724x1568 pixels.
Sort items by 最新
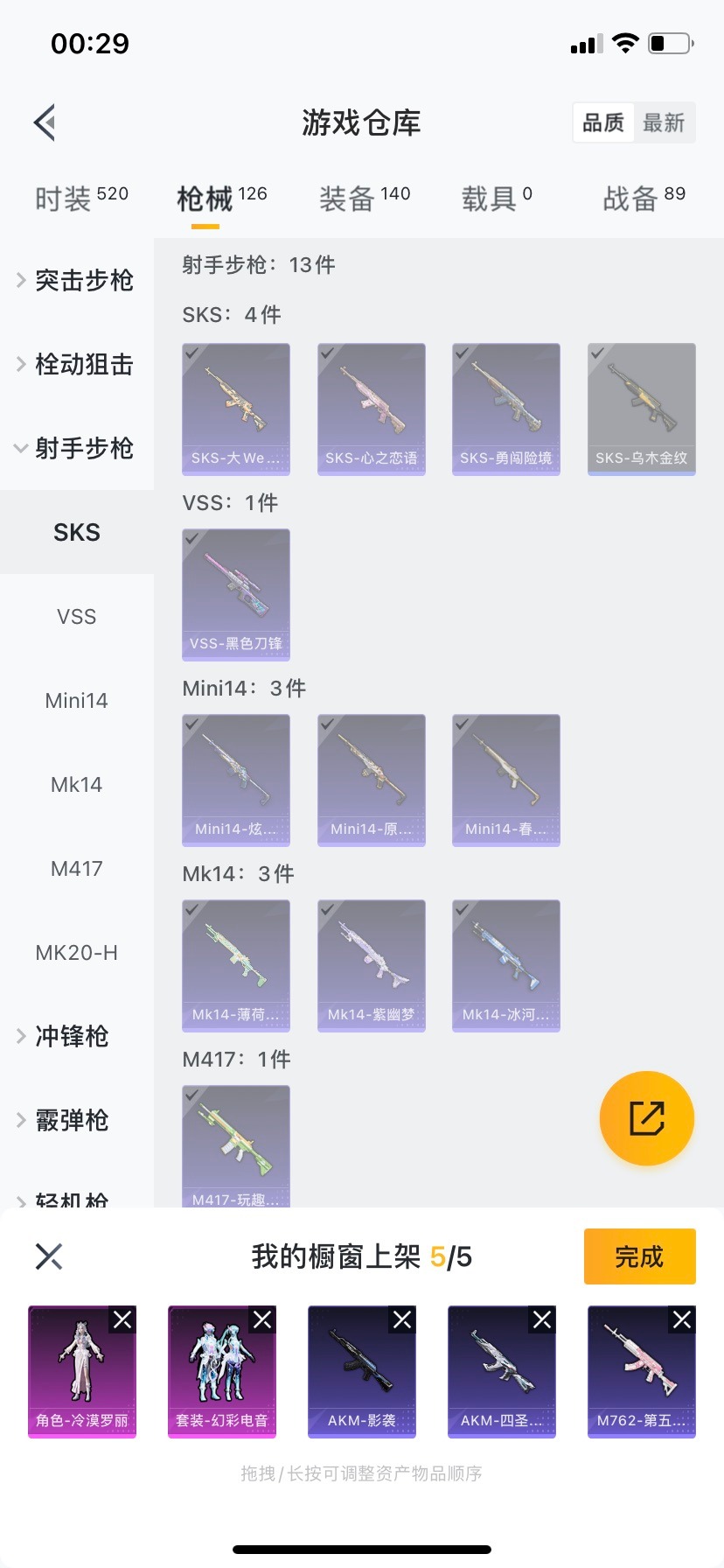pos(664,122)
